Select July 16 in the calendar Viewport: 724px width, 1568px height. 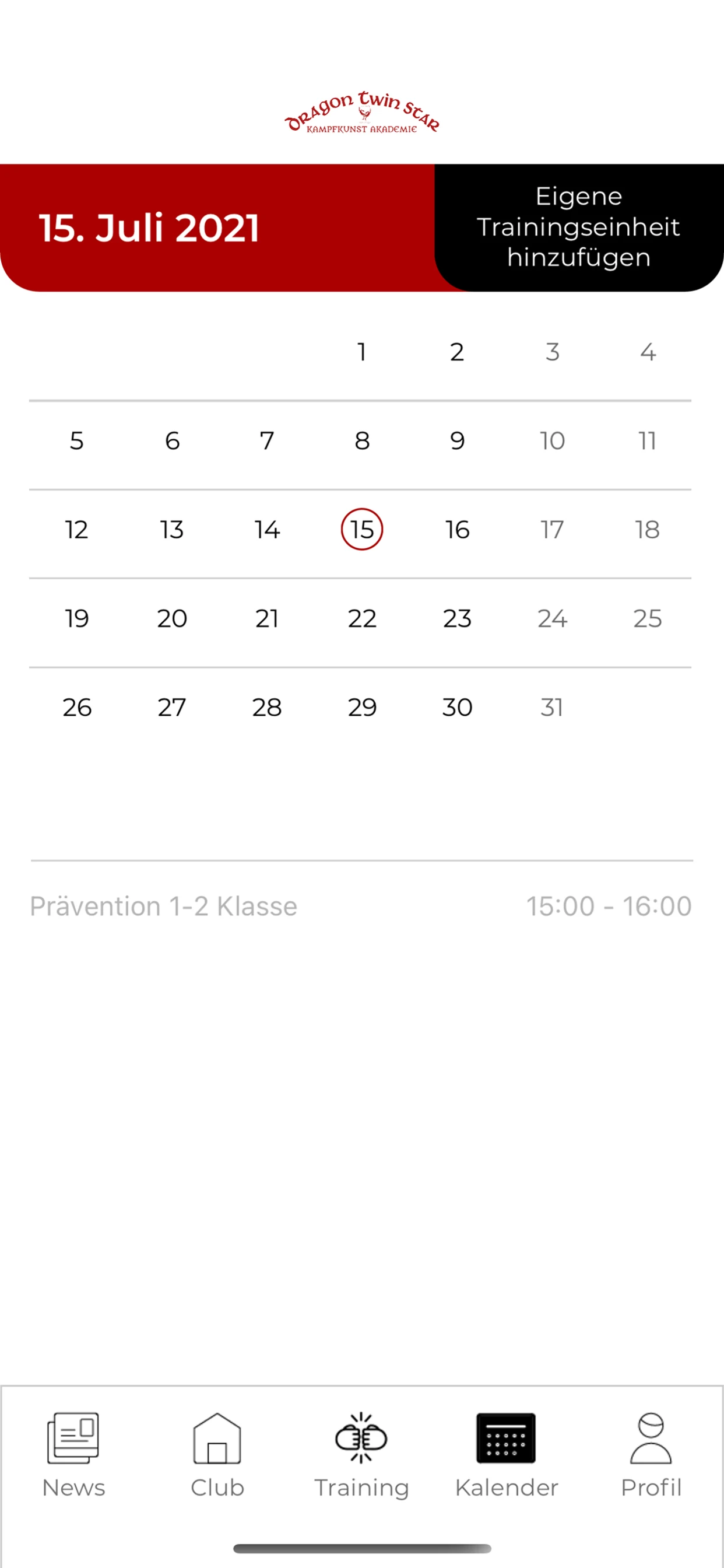[457, 530]
